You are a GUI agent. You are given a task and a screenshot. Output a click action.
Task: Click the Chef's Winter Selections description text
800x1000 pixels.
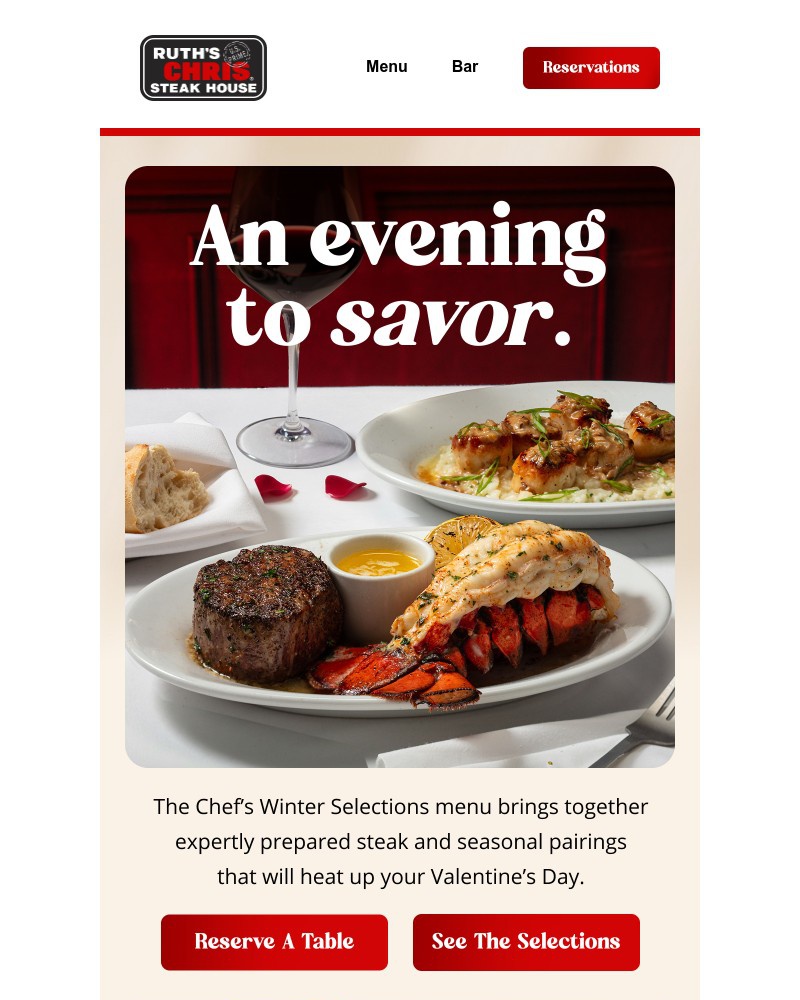[x=400, y=840]
